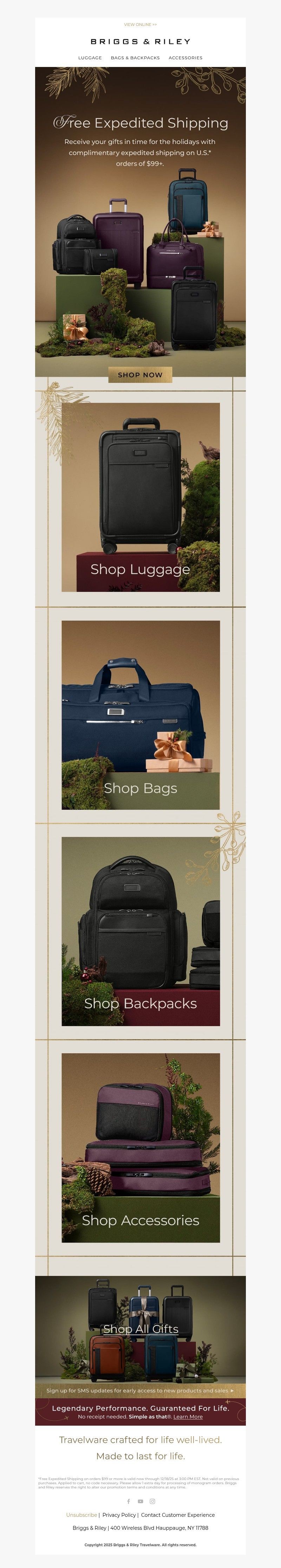This screenshot has height=1568, width=281.
Task: Open the Instagram icon
Action: point(152,1501)
